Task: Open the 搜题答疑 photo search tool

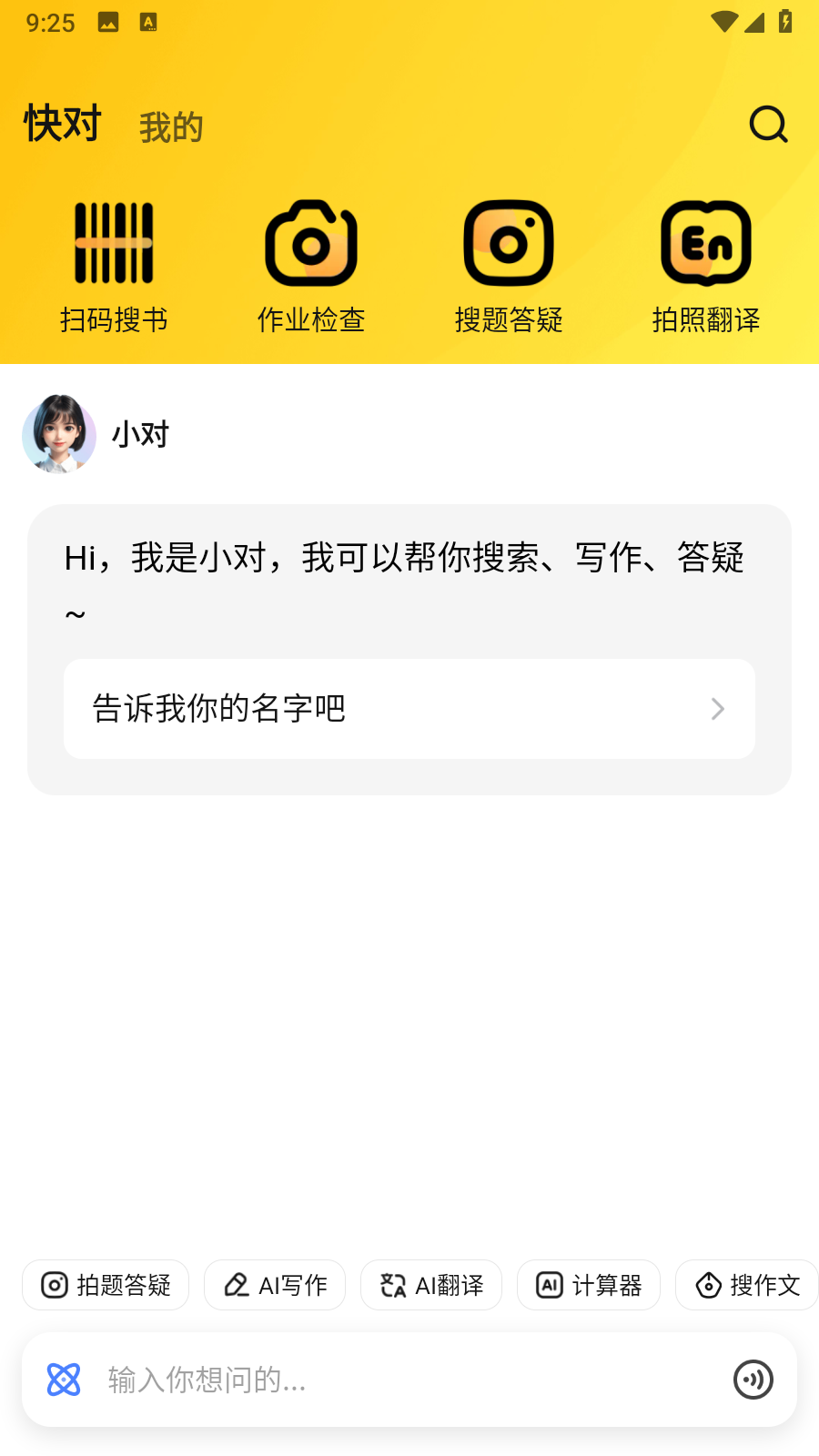Action: [508, 264]
